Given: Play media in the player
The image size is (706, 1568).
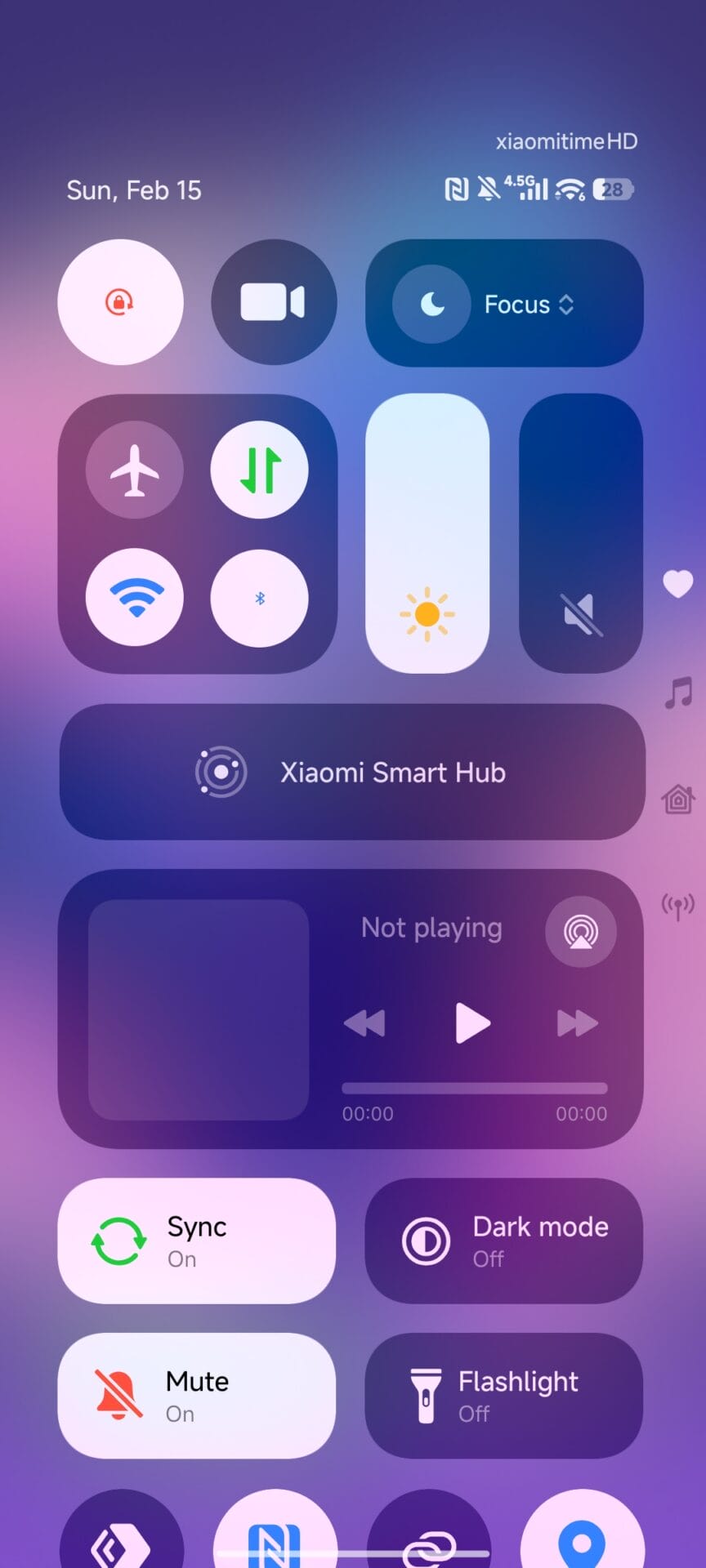Looking at the screenshot, I should [471, 1022].
